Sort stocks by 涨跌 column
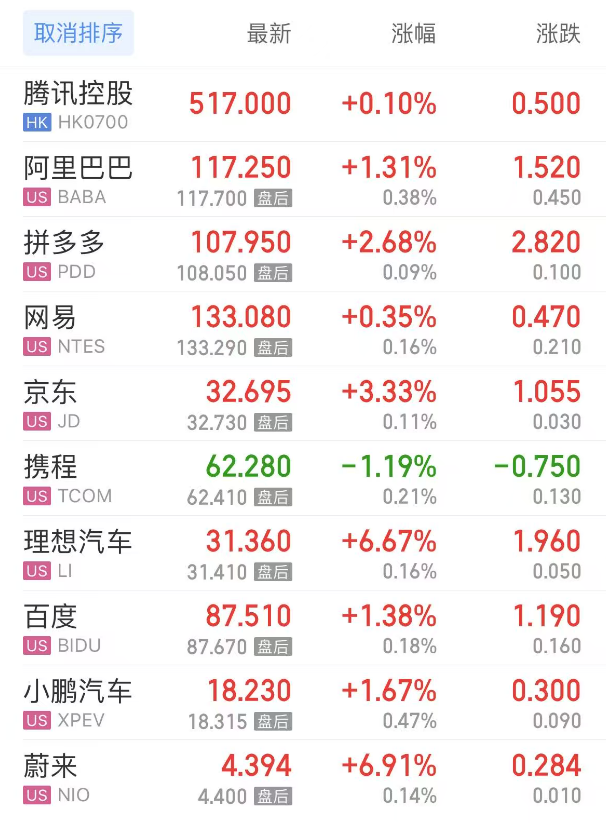 click(x=558, y=33)
